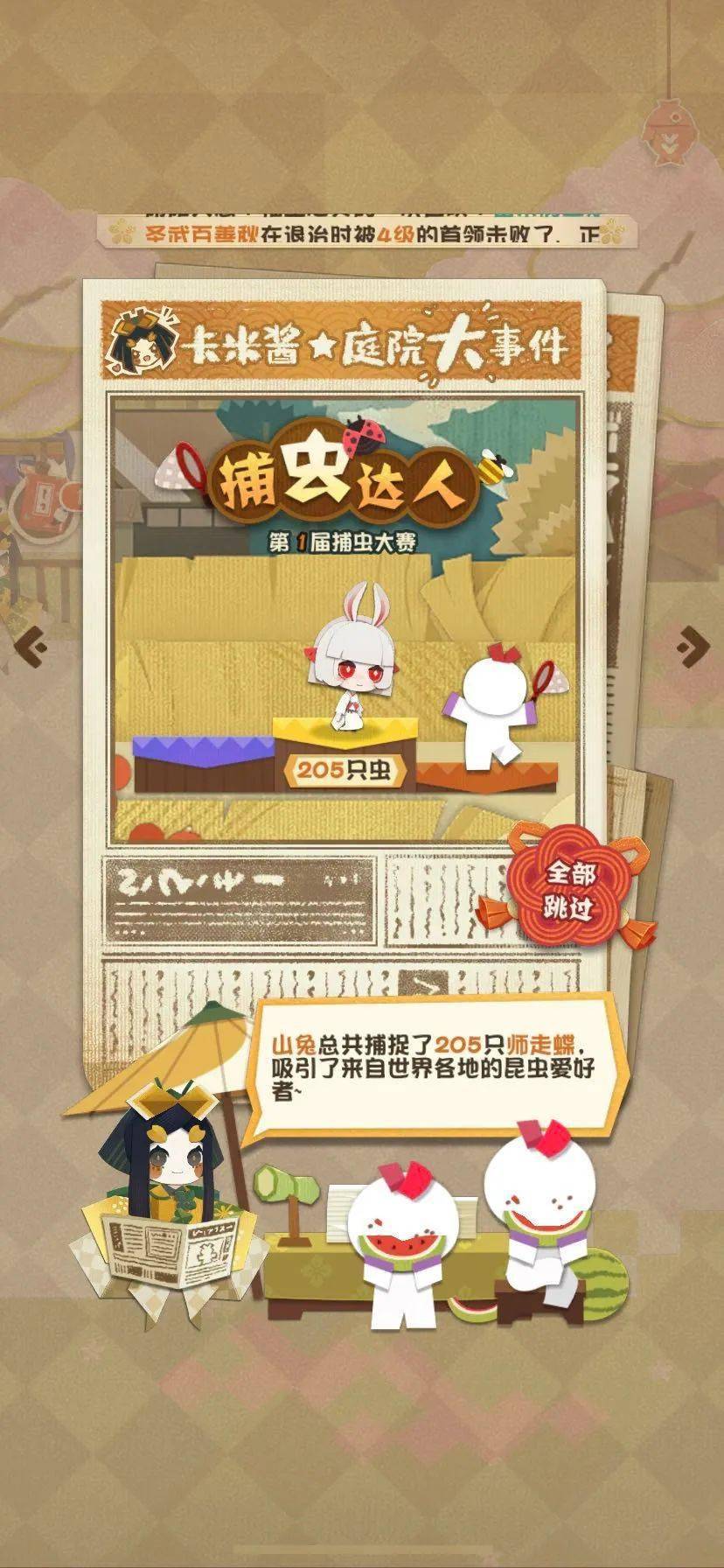
Task: Tap the 全部跳过 skip-all button
Action: 570,890
